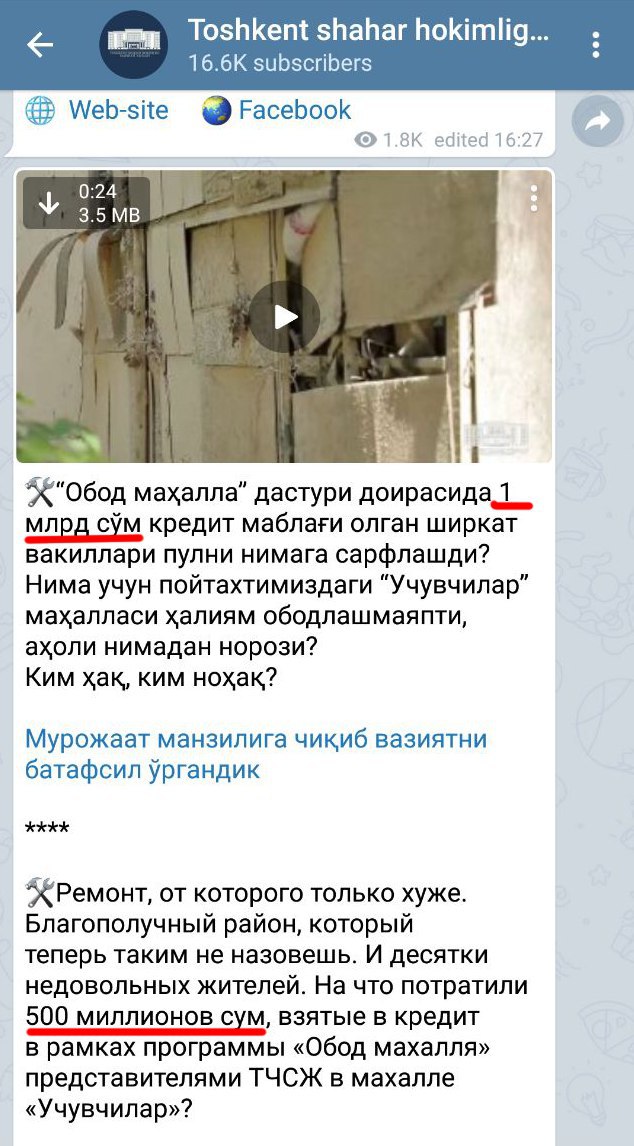Go back from the channel
The image size is (634, 1146).
tap(40, 45)
